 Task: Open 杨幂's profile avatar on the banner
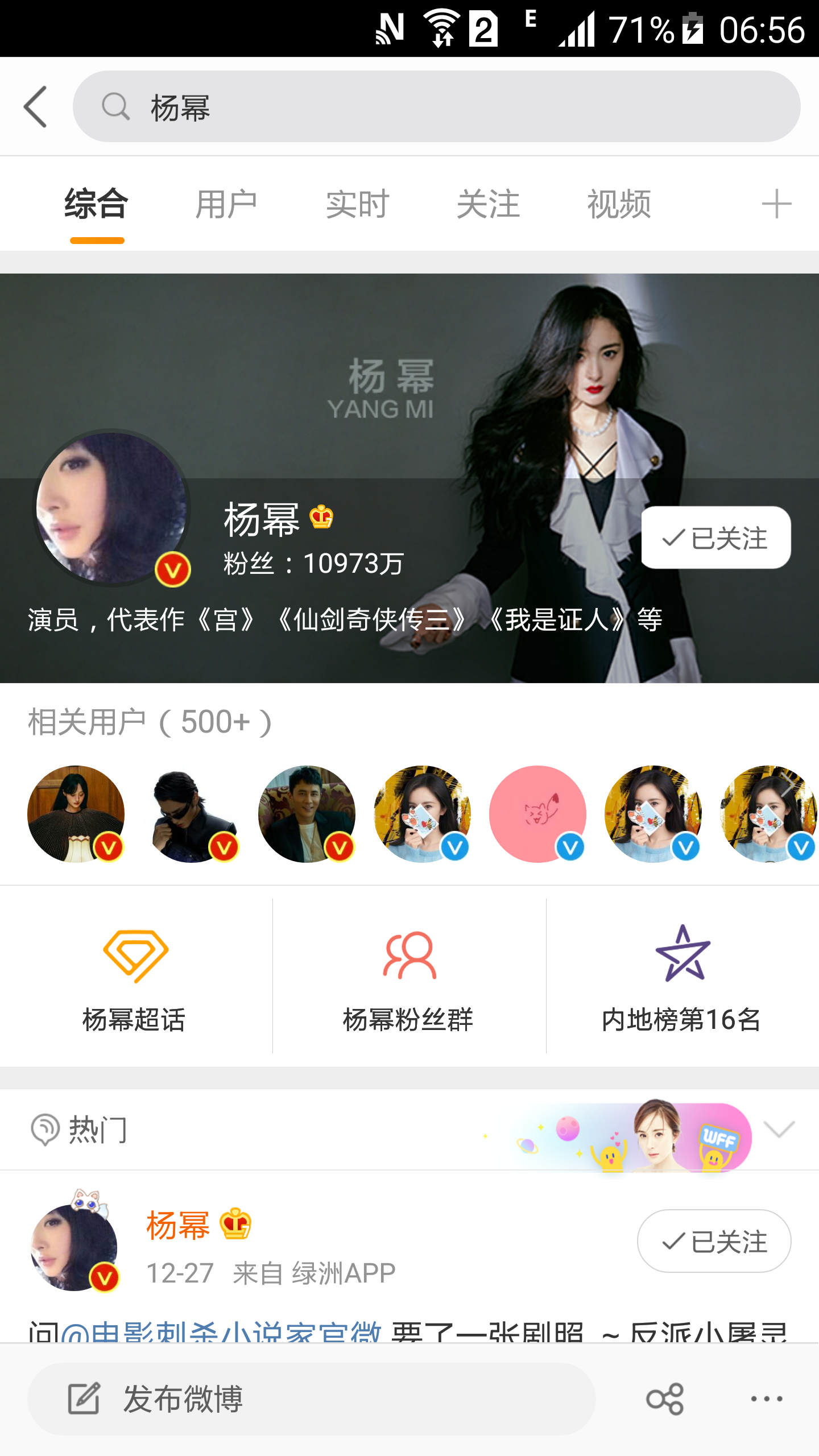tap(112, 508)
